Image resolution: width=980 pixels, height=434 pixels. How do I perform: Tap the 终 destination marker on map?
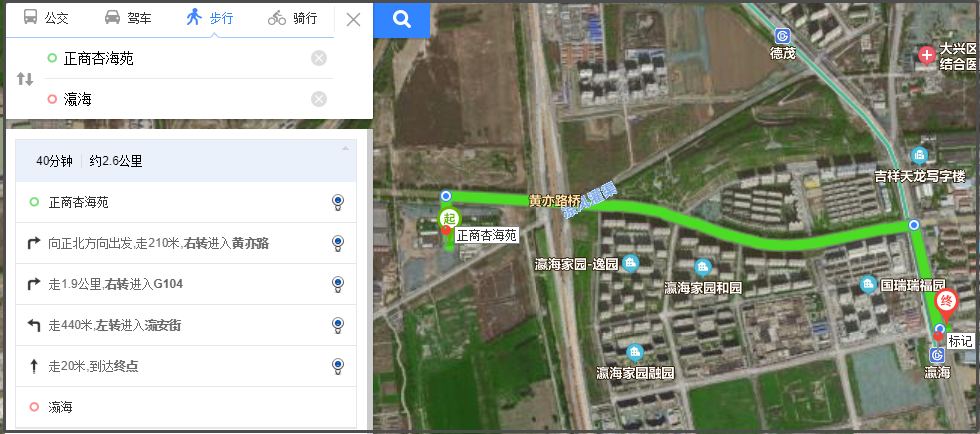click(944, 302)
